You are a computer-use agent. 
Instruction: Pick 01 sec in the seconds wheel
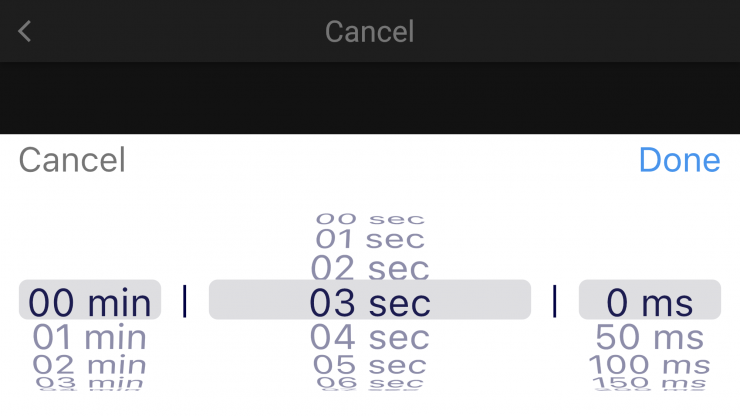369,240
